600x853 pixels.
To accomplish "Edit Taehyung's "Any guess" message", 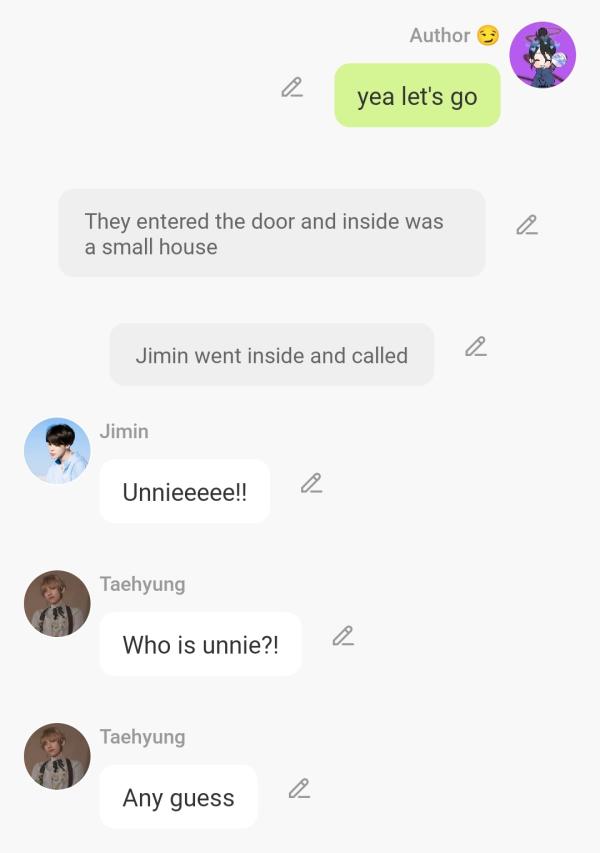I will tap(299, 789).
